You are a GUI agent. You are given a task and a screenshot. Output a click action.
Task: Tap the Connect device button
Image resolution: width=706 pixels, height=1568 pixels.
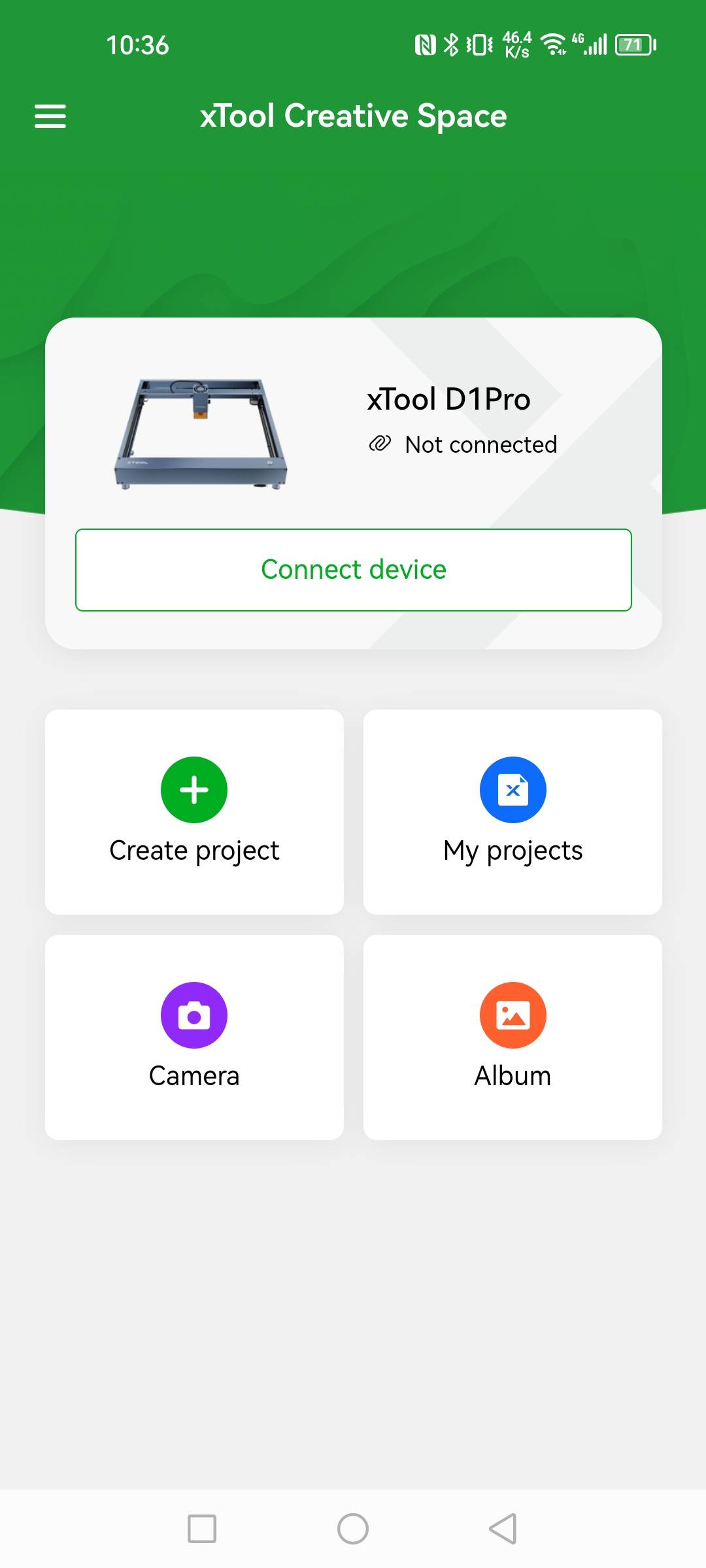click(353, 570)
